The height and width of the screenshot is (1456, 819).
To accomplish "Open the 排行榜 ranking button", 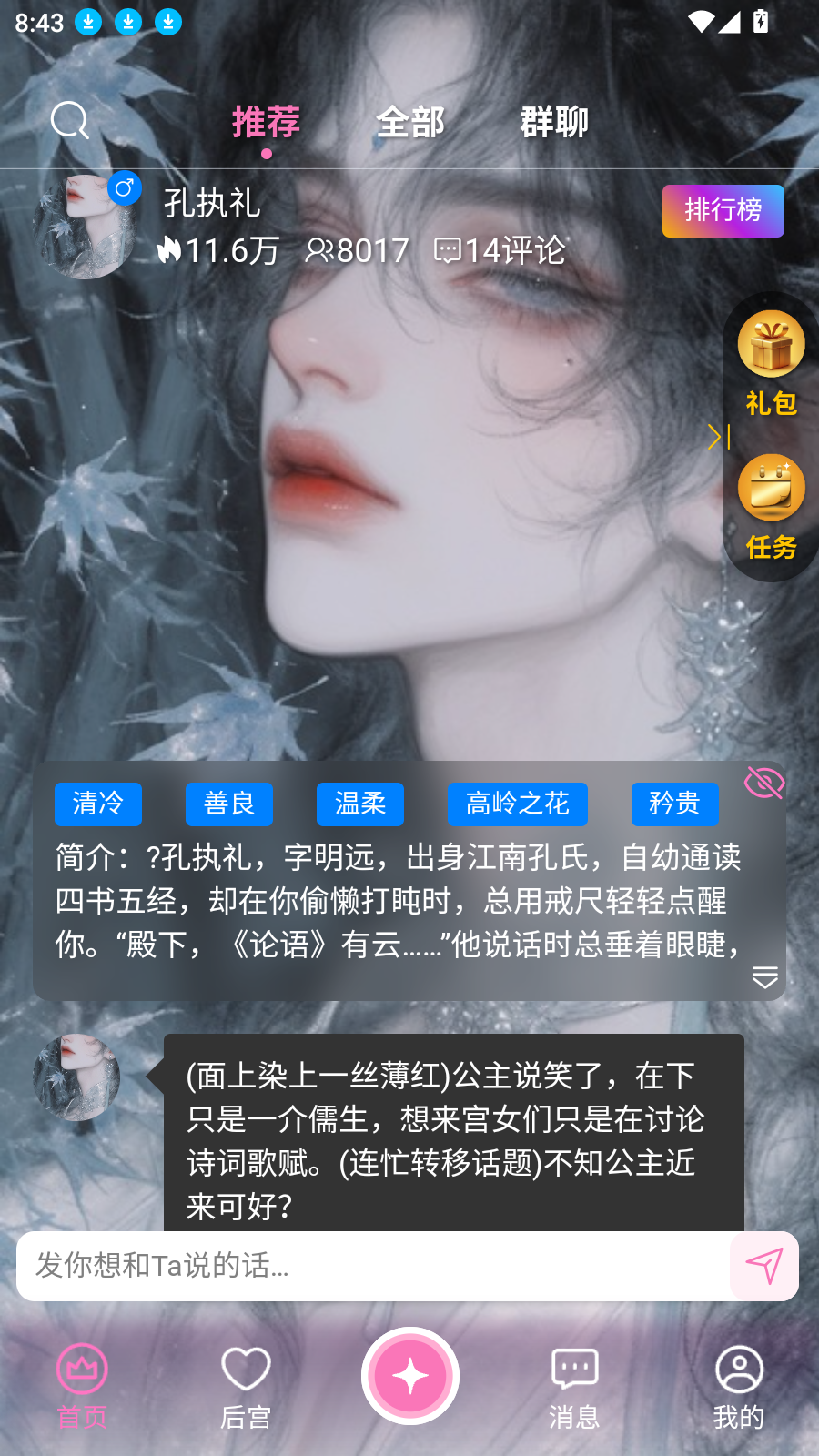I will tap(723, 211).
